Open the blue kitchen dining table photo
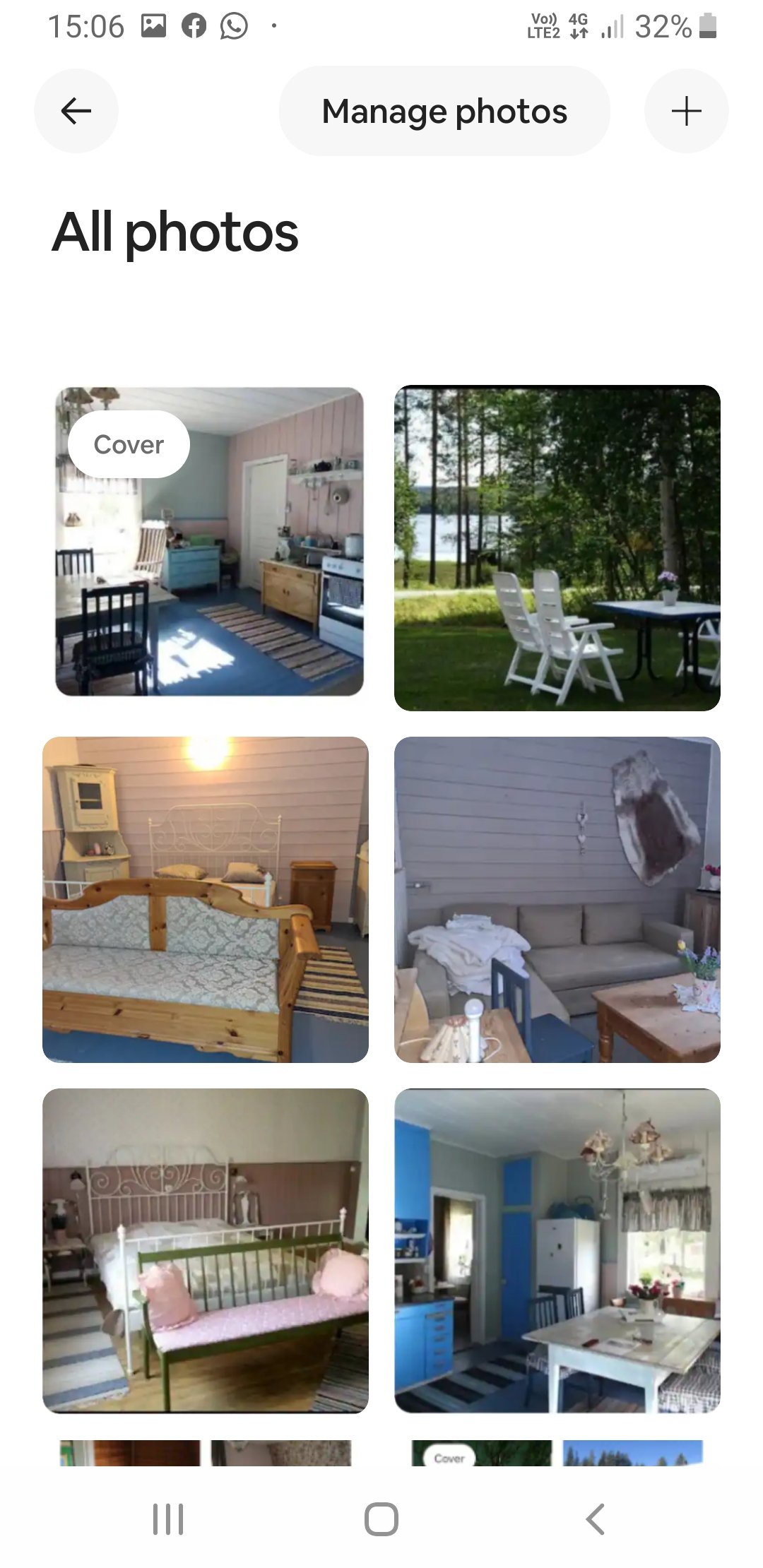Viewport: 763px width, 1568px height. 557,1250
